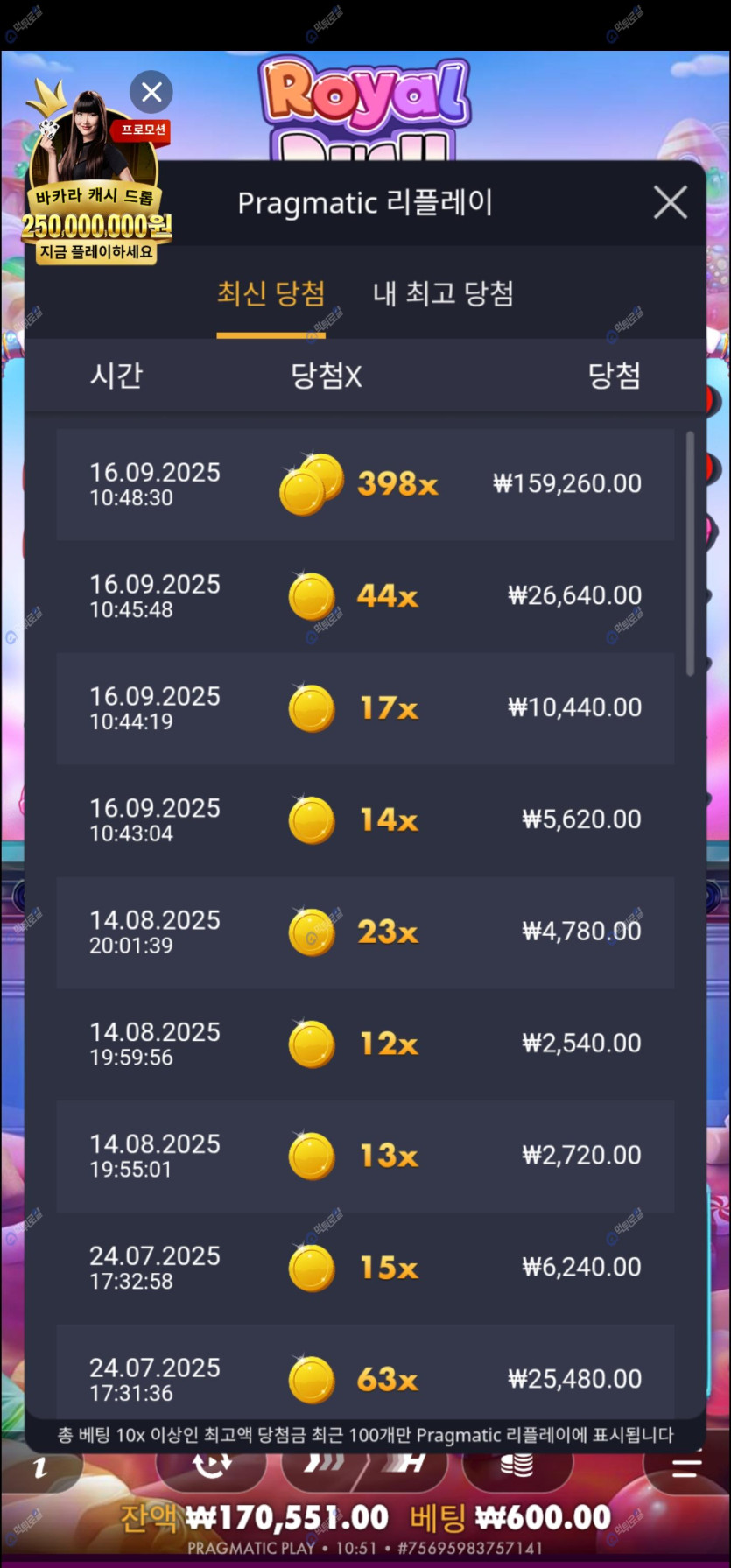731x1568 pixels.
Task: View the 15x replay worth ₩6,240.00
Action: point(365,1269)
